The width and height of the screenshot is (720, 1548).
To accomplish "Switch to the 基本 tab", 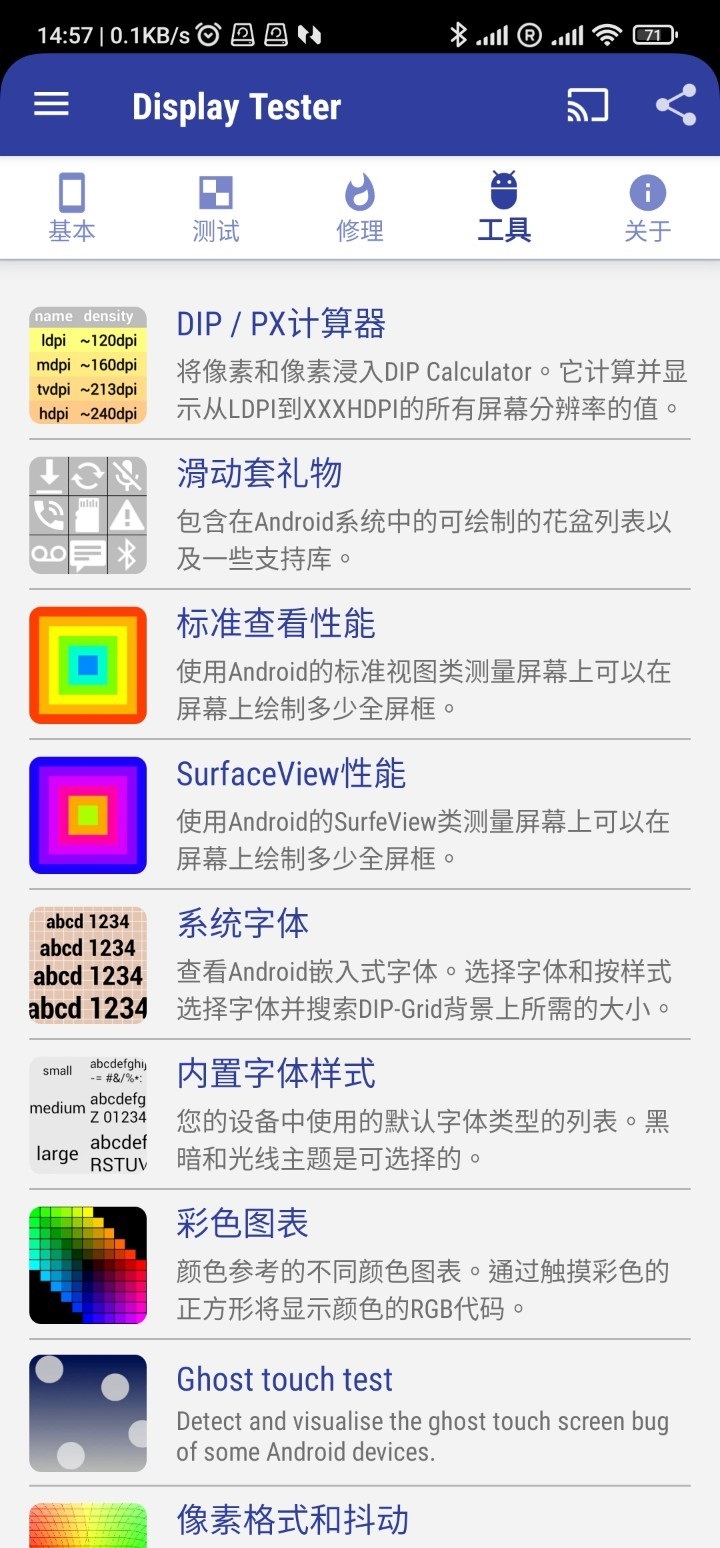I will (72, 208).
